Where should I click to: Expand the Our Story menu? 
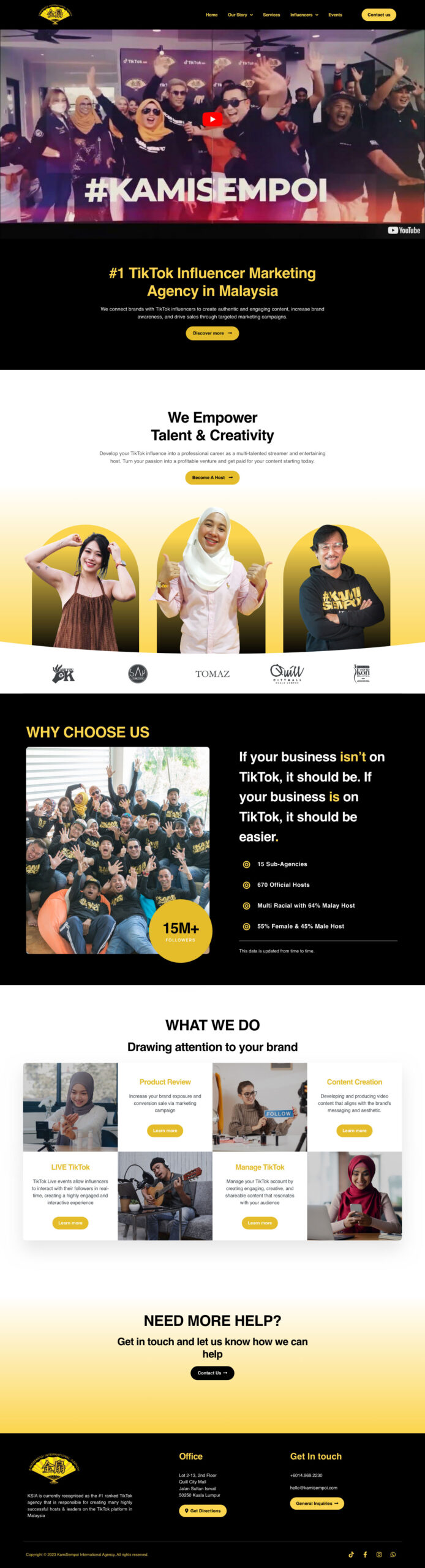click(x=240, y=15)
